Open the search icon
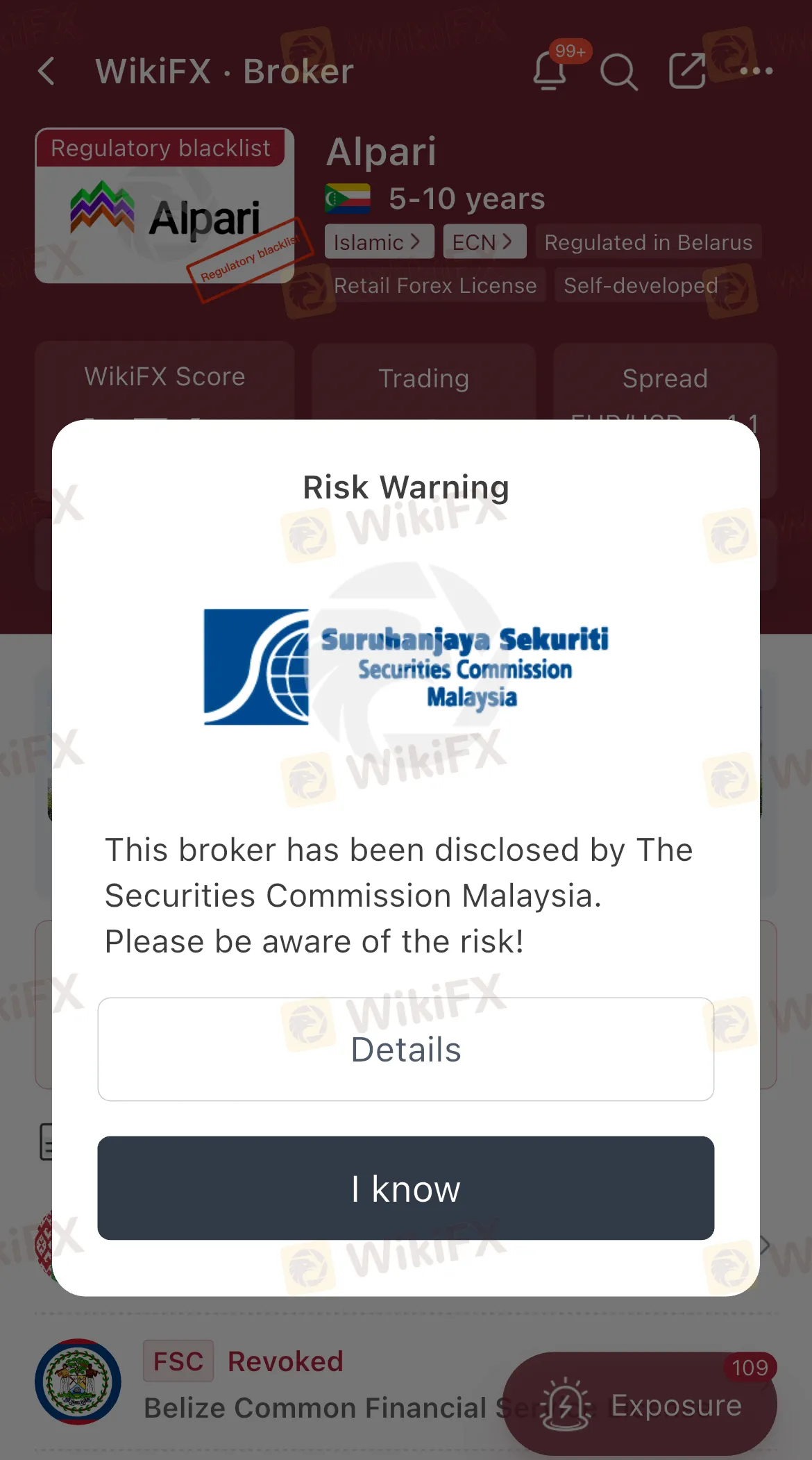The width and height of the screenshot is (812, 1460). (618, 72)
